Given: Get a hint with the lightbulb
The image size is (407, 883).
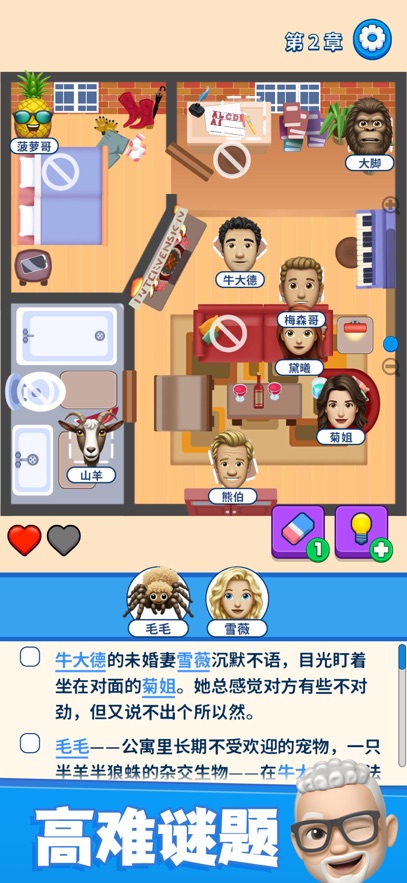Looking at the screenshot, I should point(362,532).
